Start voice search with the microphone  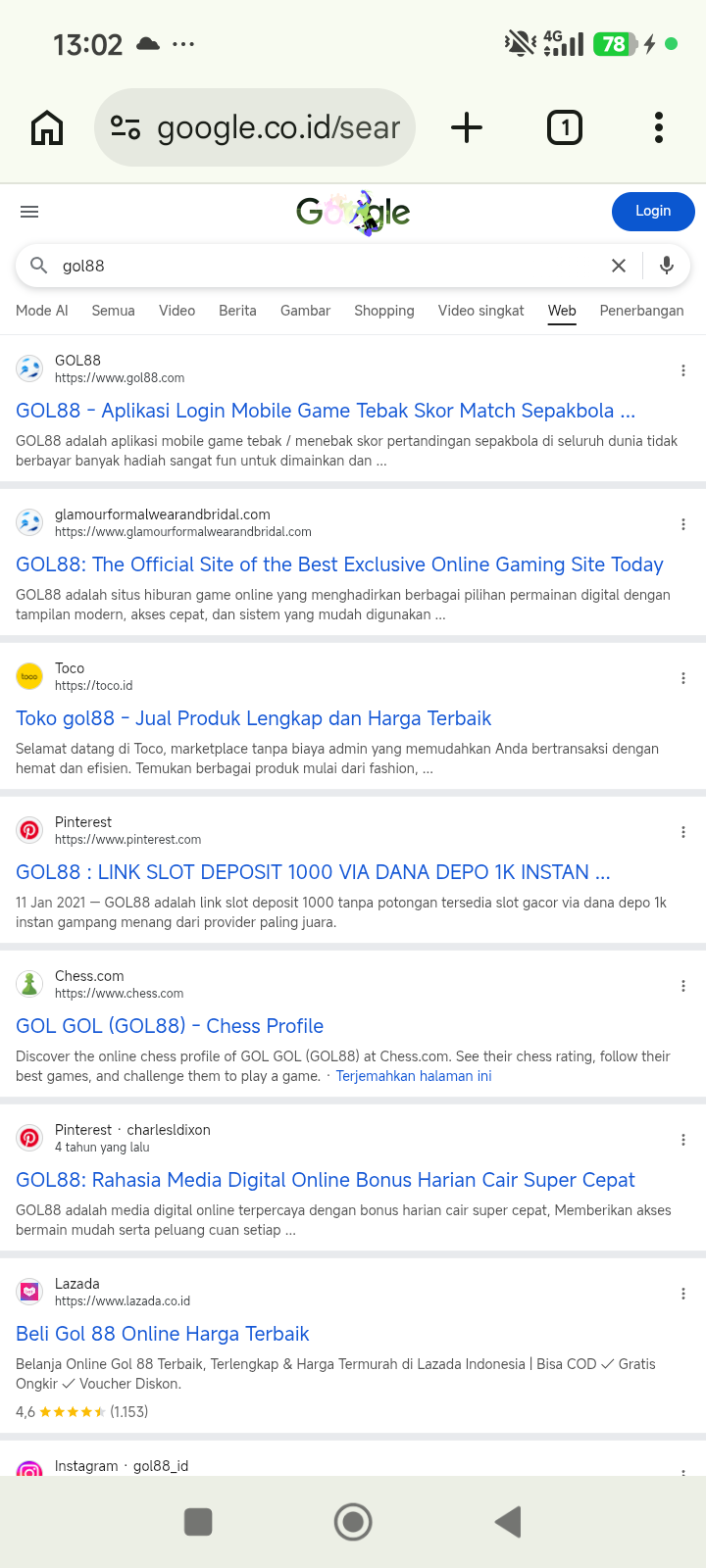click(x=667, y=266)
